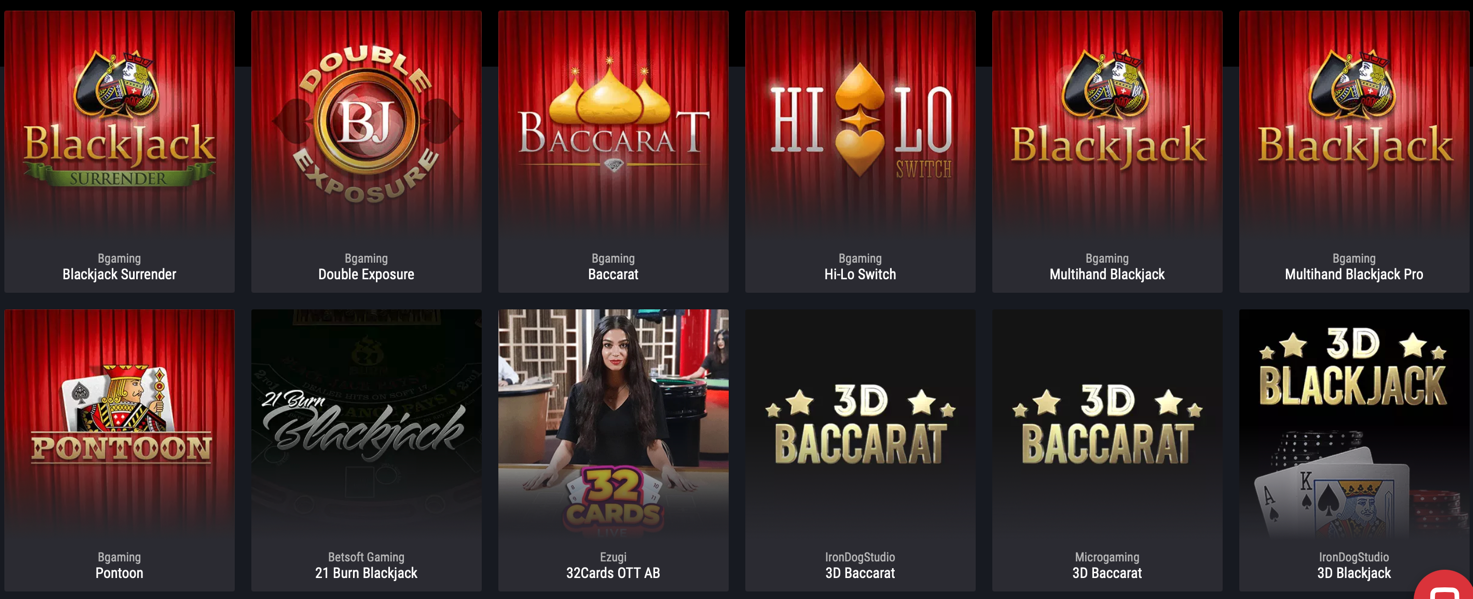Screen dimensions: 1473x599
Task: Open Microgaming's 3D Baccarat
Action: pos(1107,448)
